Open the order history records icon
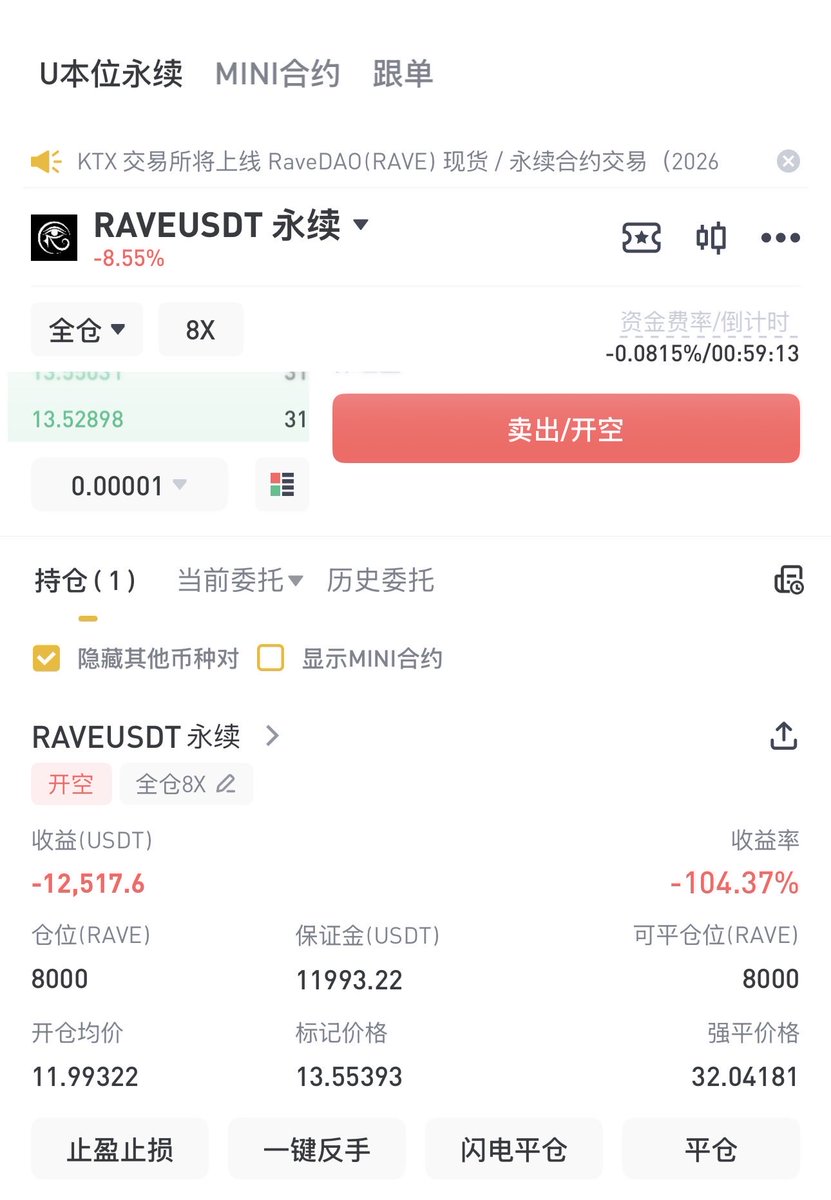Image resolution: width=831 pixels, height=1200 pixels. pyautogui.click(x=788, y=580)
